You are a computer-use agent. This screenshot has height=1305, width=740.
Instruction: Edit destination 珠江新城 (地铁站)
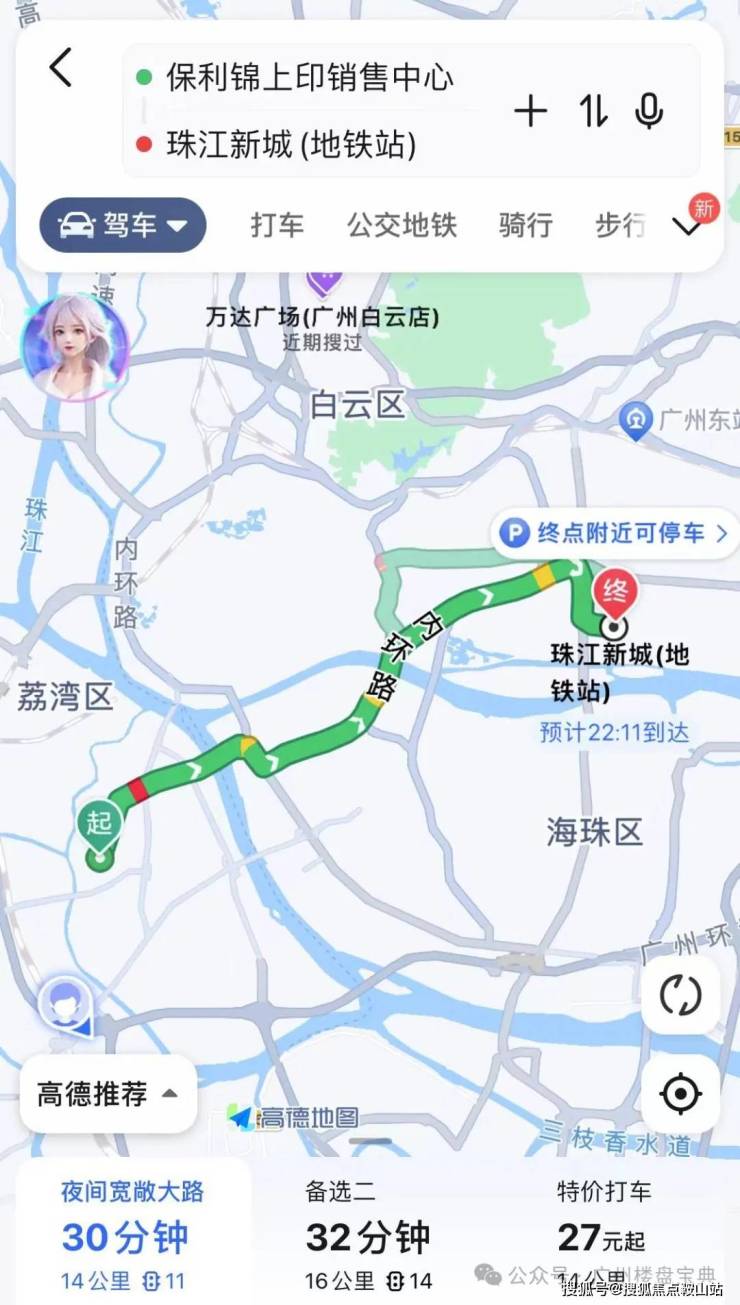(291, 145)
